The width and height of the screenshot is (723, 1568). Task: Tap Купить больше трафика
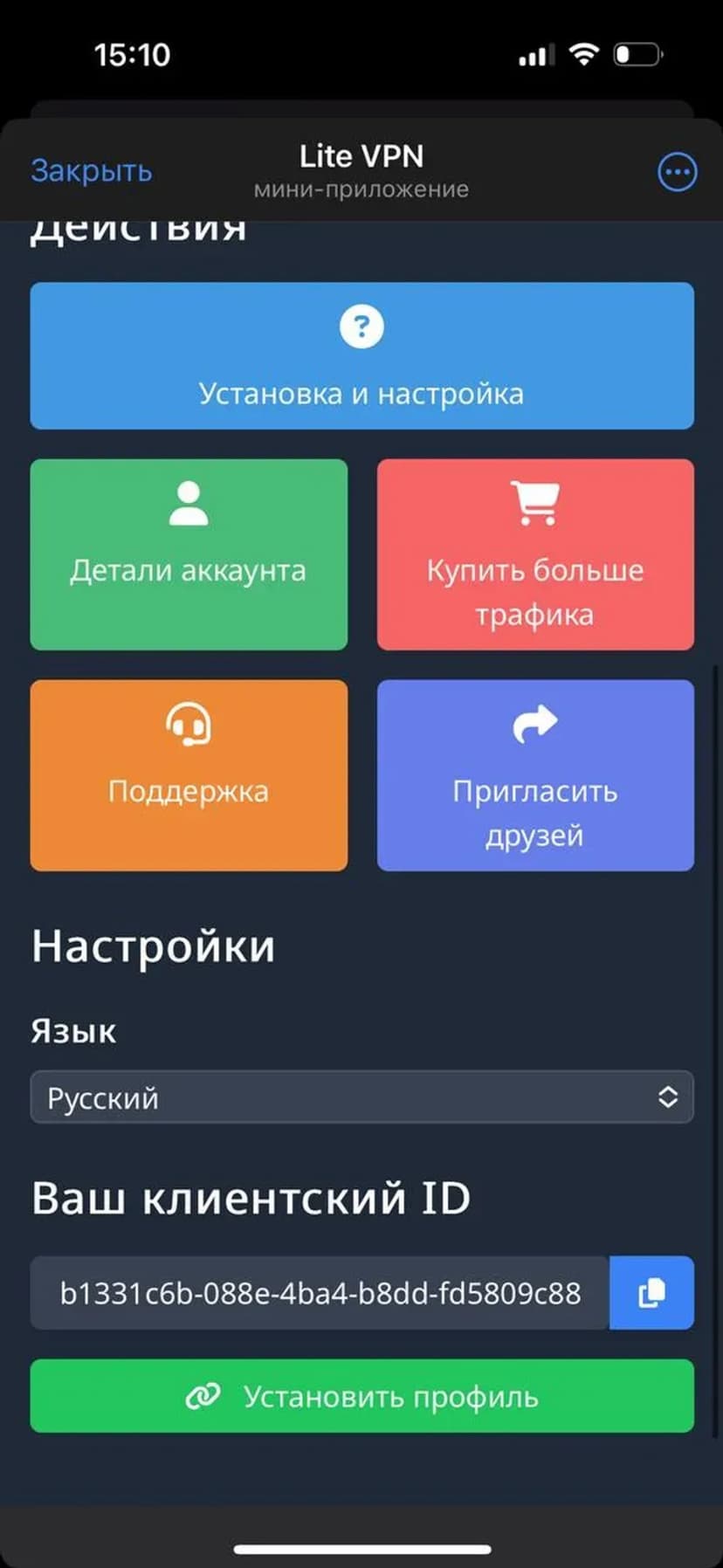tap(535, 554)
